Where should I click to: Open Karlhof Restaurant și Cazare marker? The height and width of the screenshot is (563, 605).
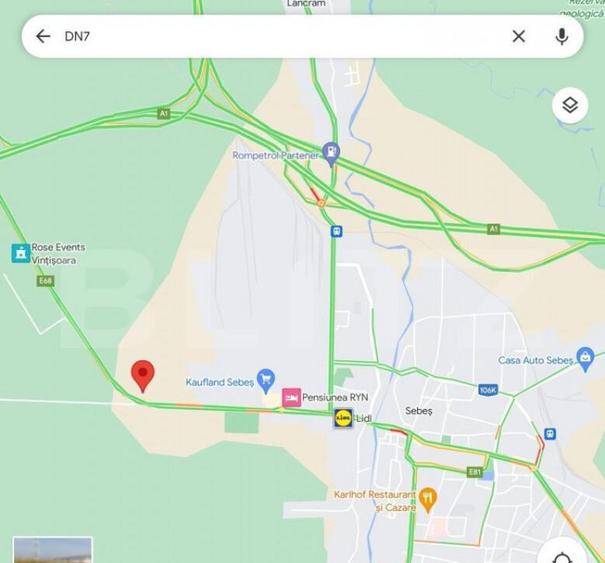428,496
